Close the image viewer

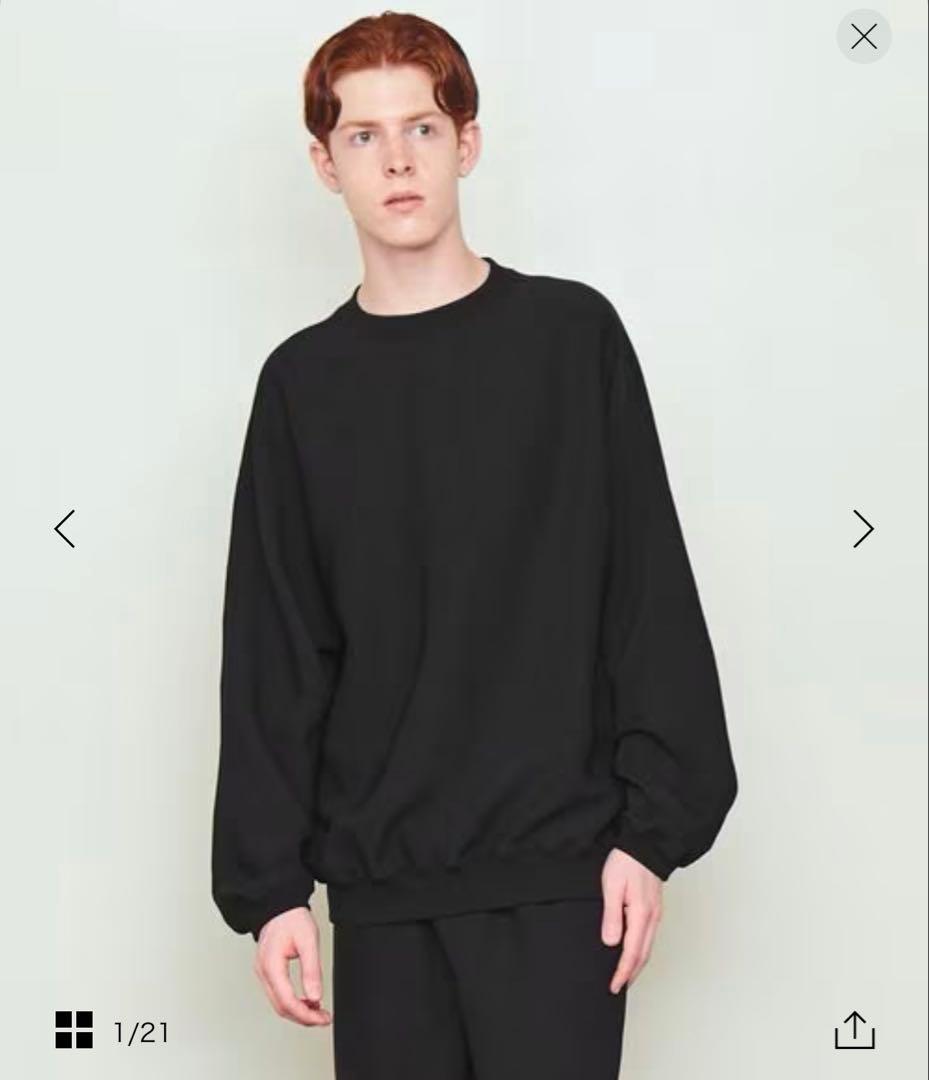click(x=863, y=37)
